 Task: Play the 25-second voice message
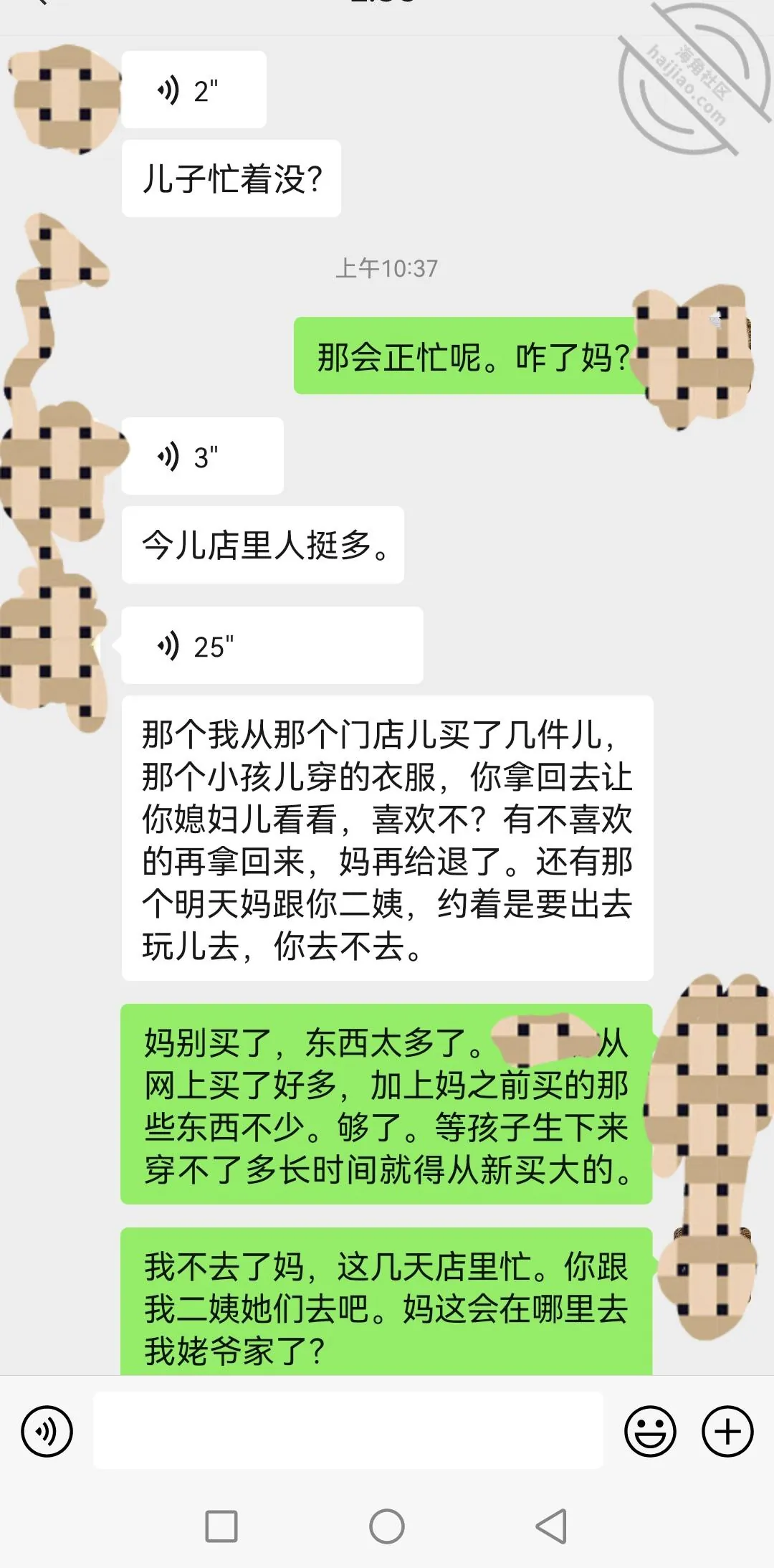pos(272,645)
